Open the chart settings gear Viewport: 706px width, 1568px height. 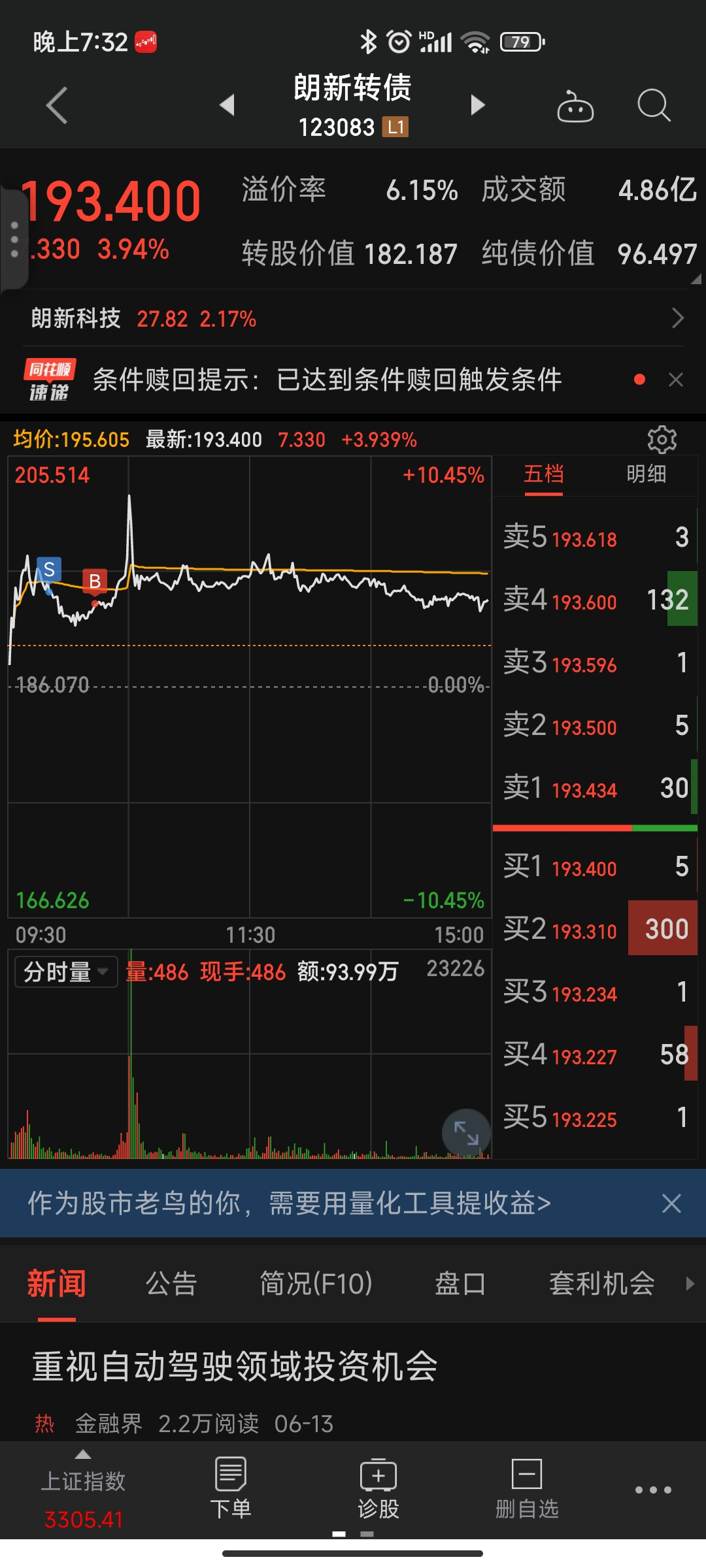click(662, 440)
